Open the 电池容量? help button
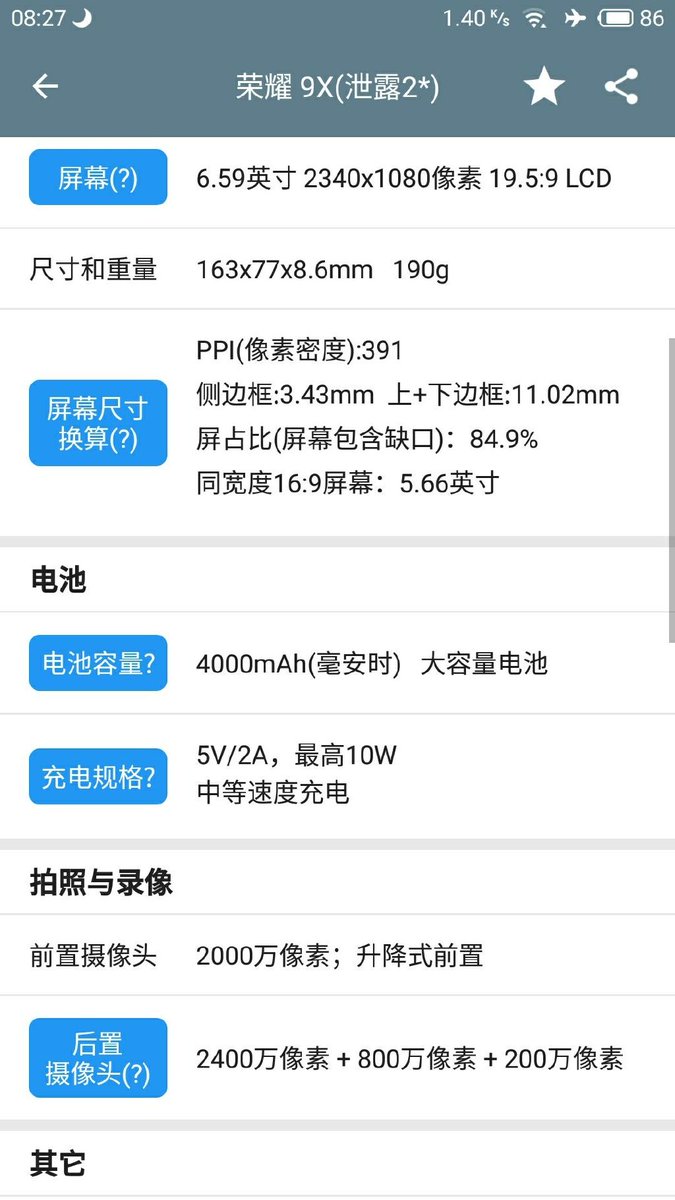 pyautogui.click(x=98, y=663)
